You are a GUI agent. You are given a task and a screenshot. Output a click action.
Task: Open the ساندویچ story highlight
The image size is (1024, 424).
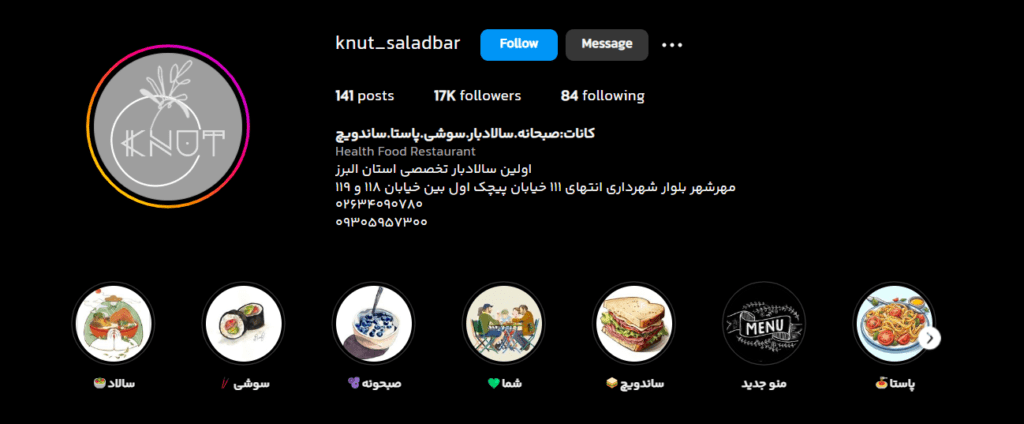633,323
